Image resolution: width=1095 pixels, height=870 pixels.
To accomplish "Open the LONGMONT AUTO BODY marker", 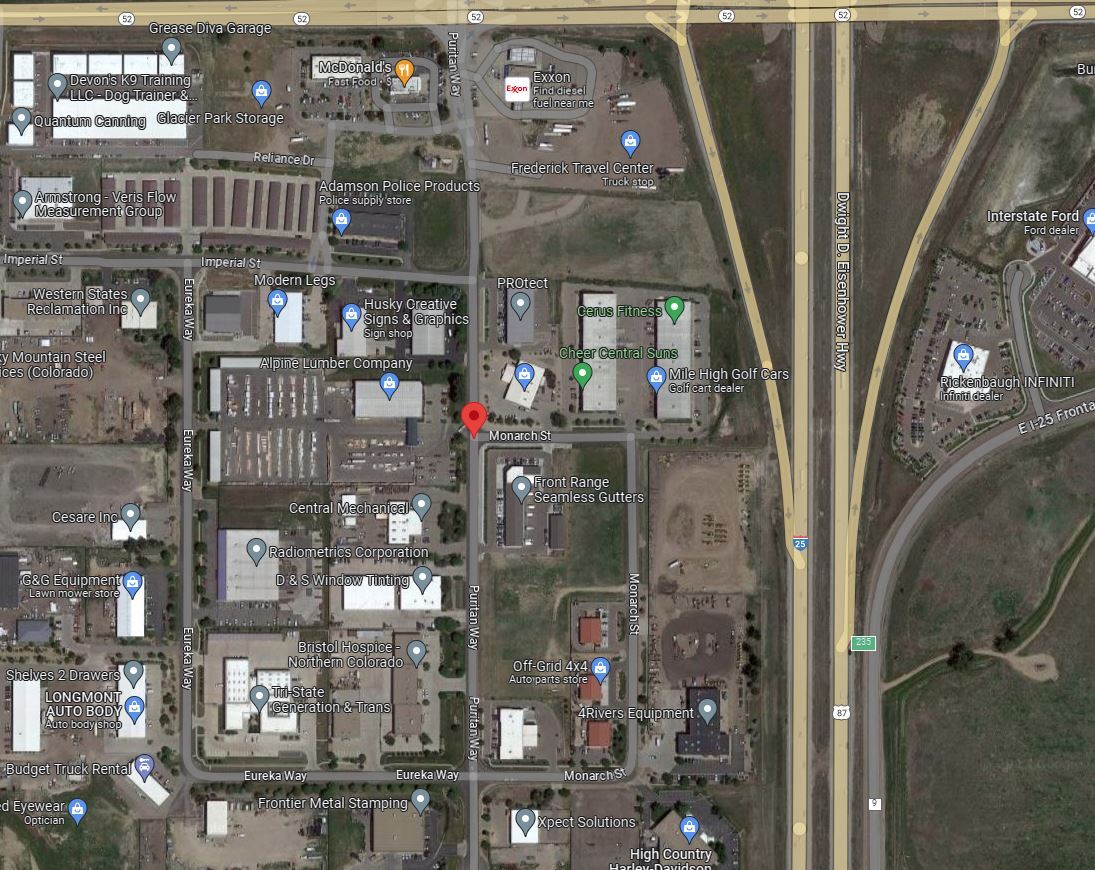I will coord(133,709).
